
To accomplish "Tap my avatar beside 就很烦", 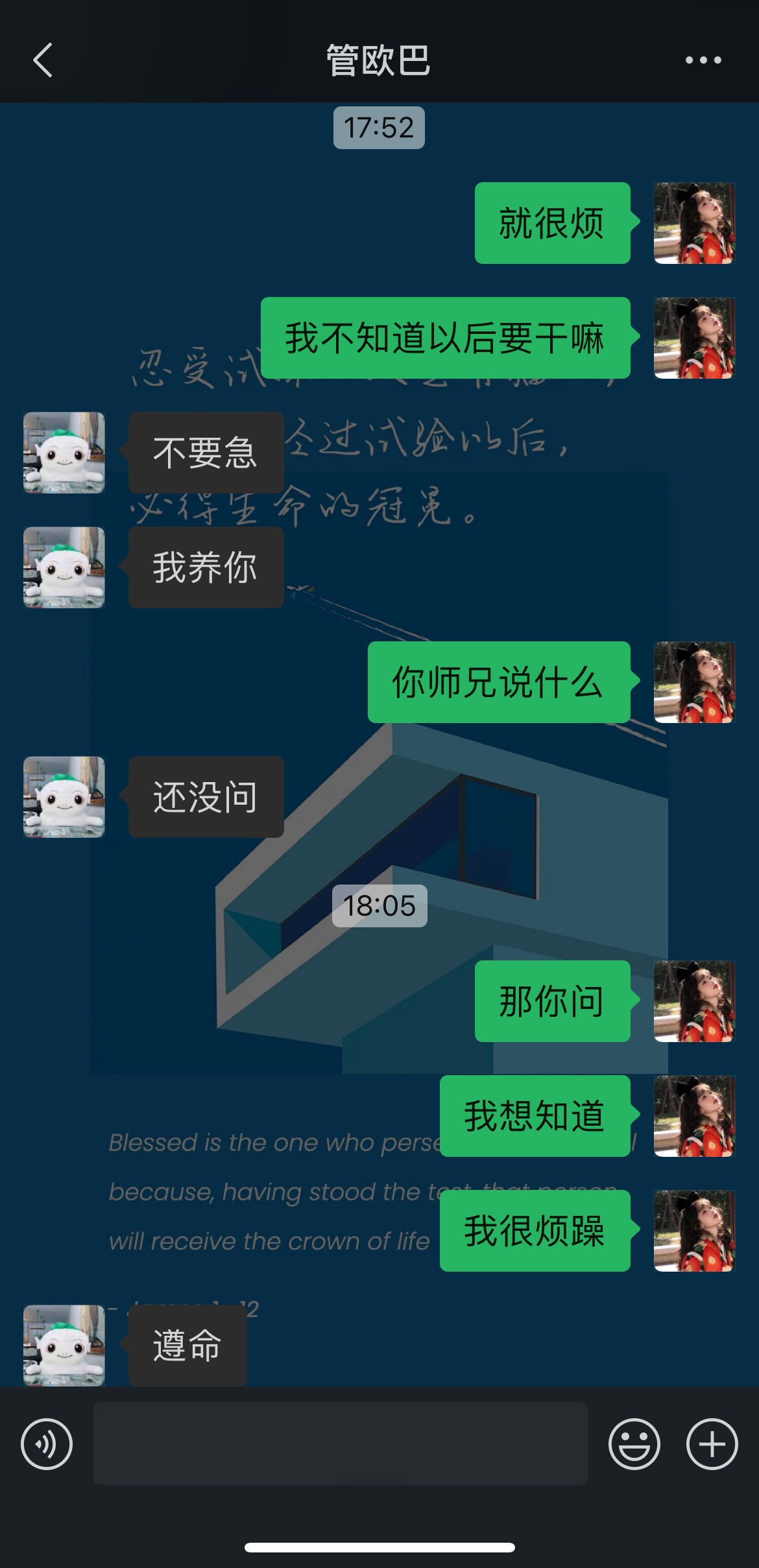I will (694, 223).
